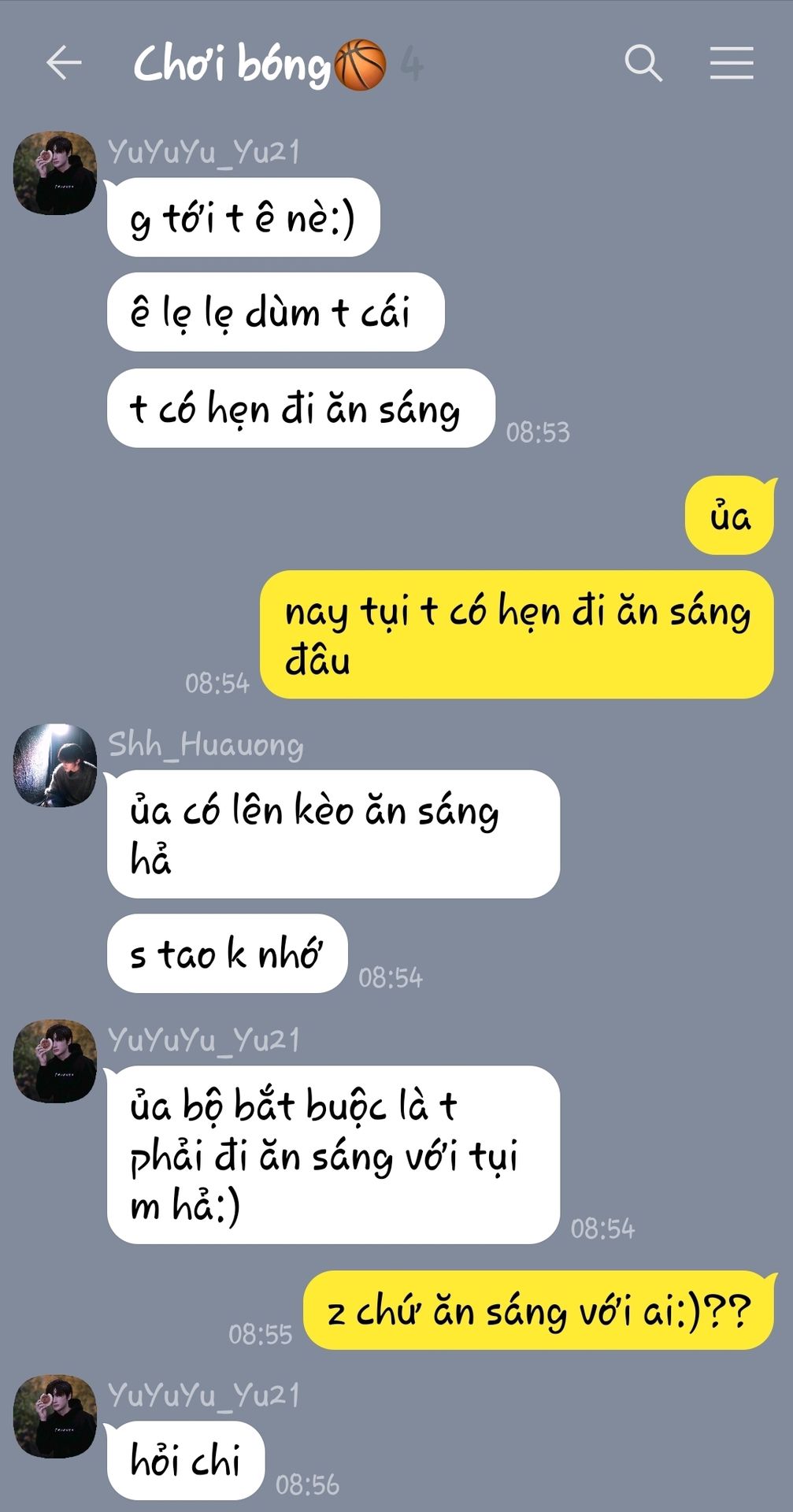Search within the Chơi bóng chat

tap(643, 63)
